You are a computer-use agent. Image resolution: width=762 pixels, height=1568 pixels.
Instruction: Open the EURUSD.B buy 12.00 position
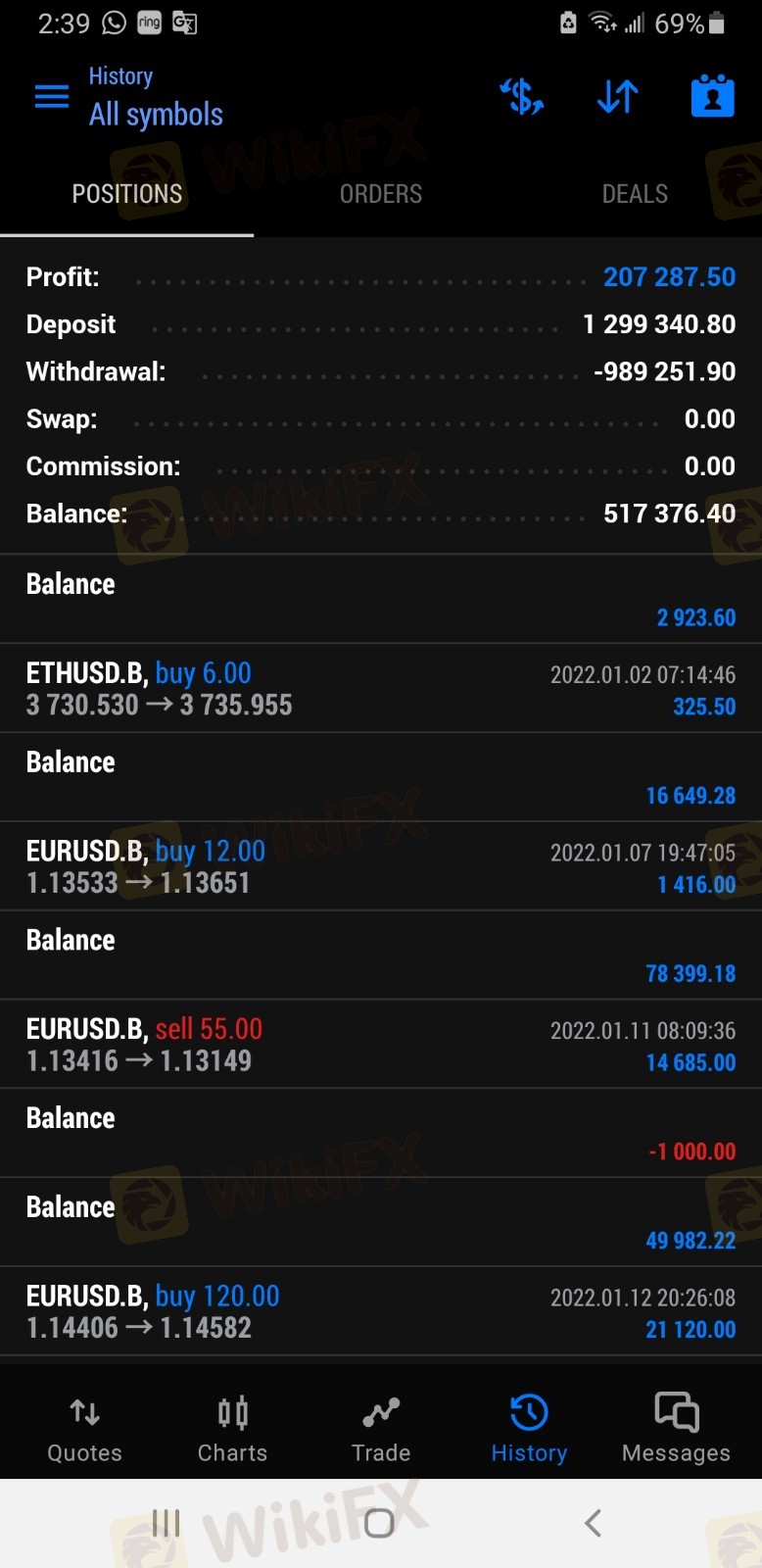point(381,866)
